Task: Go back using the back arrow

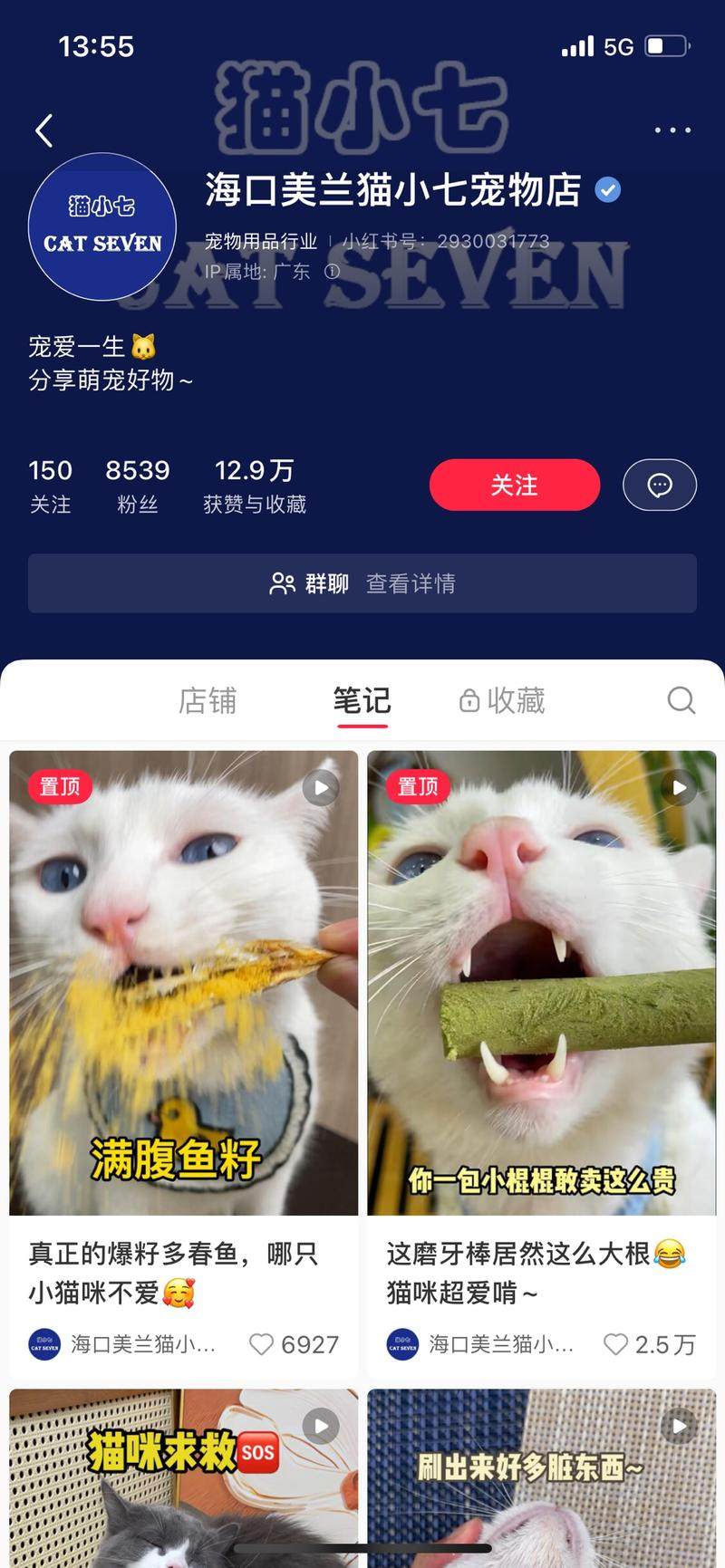Action: (43, 130)
